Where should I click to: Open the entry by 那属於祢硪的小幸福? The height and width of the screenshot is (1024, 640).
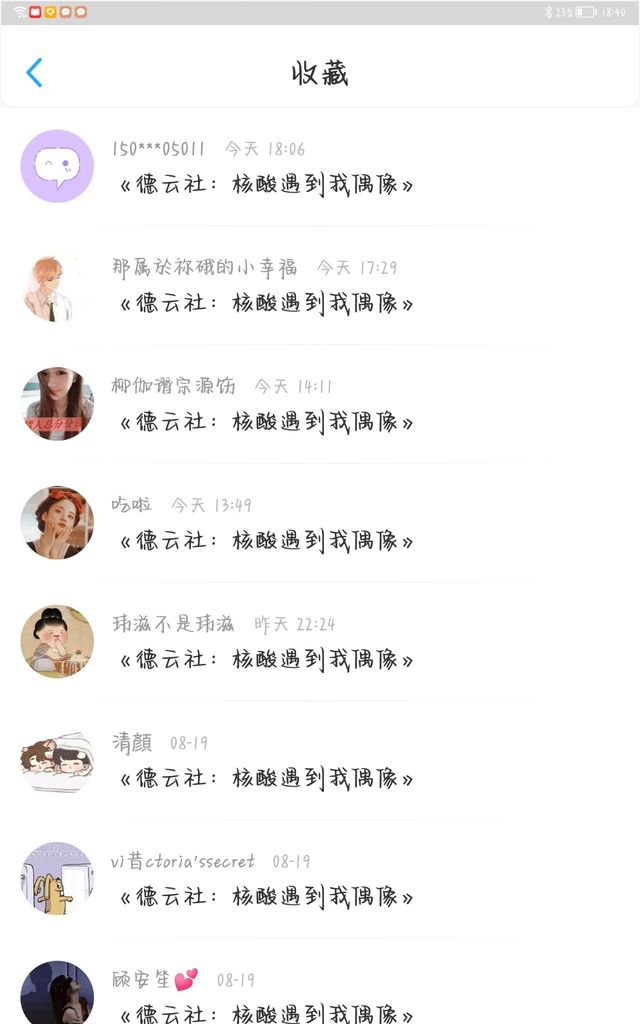pyautogui.click(x=320, y=285)
